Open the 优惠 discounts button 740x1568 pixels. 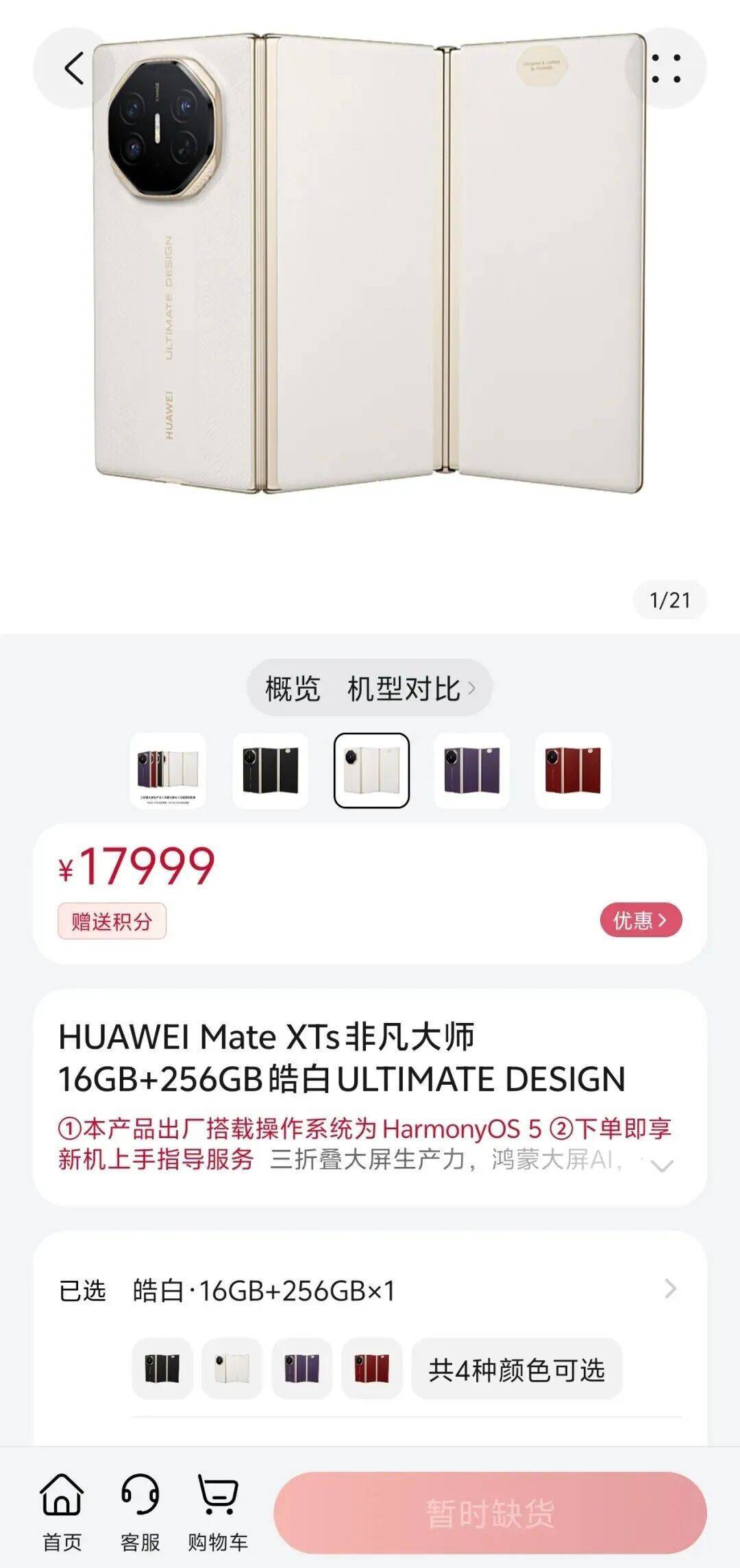[640, 919]
